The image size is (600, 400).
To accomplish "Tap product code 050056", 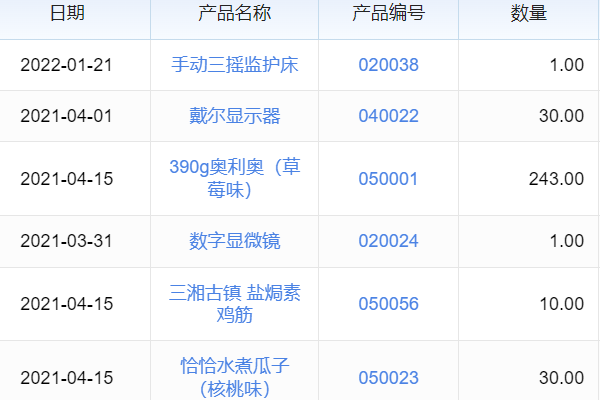I will click(388, 304).
